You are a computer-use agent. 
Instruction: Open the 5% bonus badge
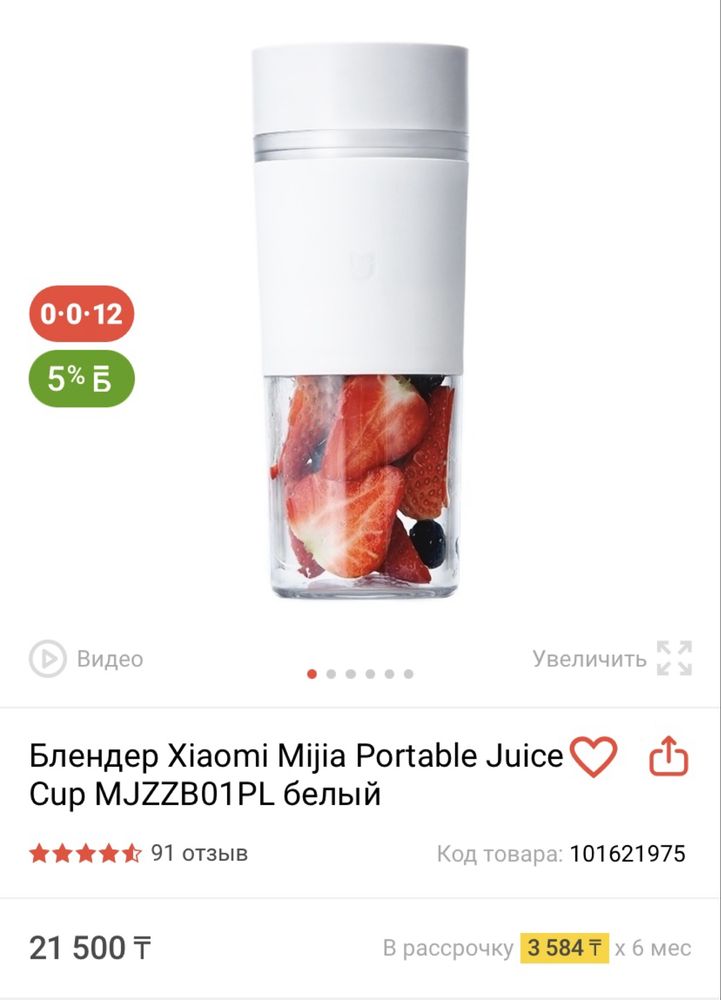coord(81,379)
